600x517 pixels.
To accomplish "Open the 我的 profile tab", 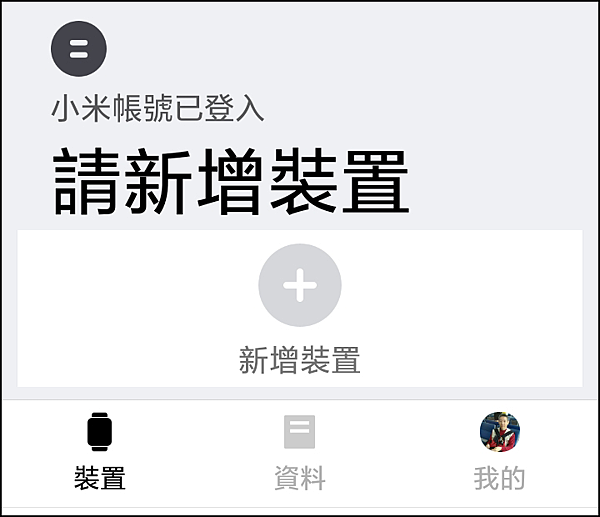I will tap(499, 452).
